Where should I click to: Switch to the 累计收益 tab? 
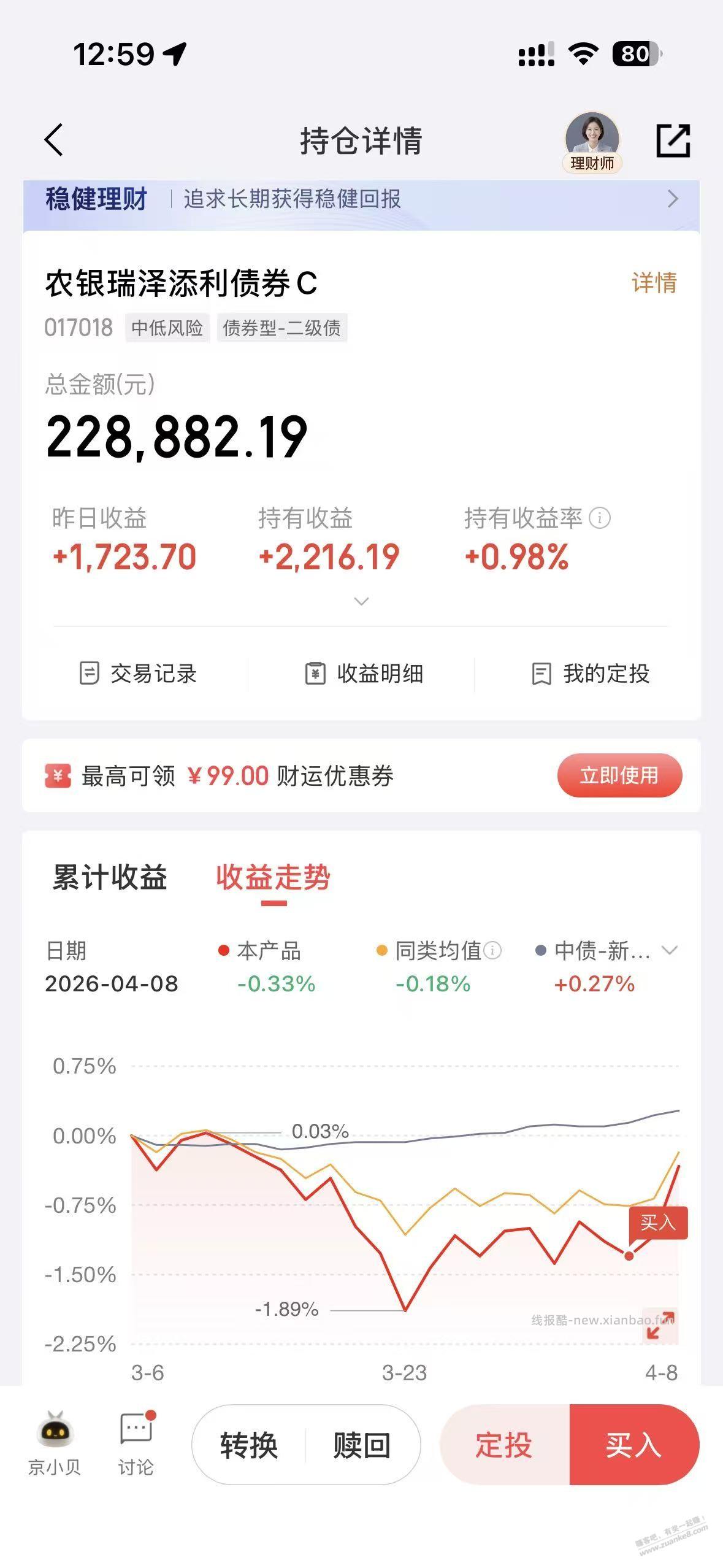coord(108,880)
